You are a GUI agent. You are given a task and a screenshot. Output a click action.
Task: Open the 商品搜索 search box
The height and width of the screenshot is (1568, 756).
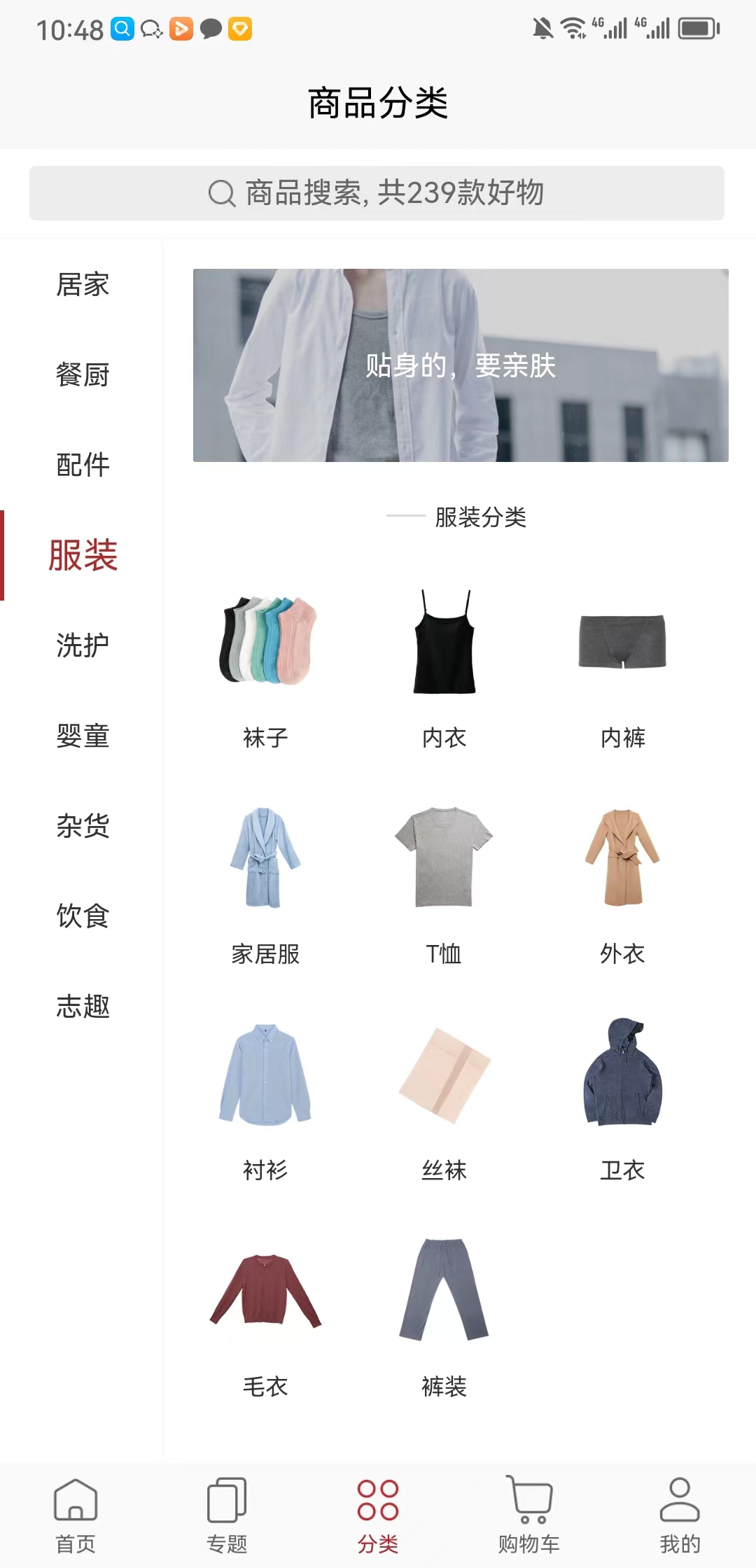click(377, 193)
